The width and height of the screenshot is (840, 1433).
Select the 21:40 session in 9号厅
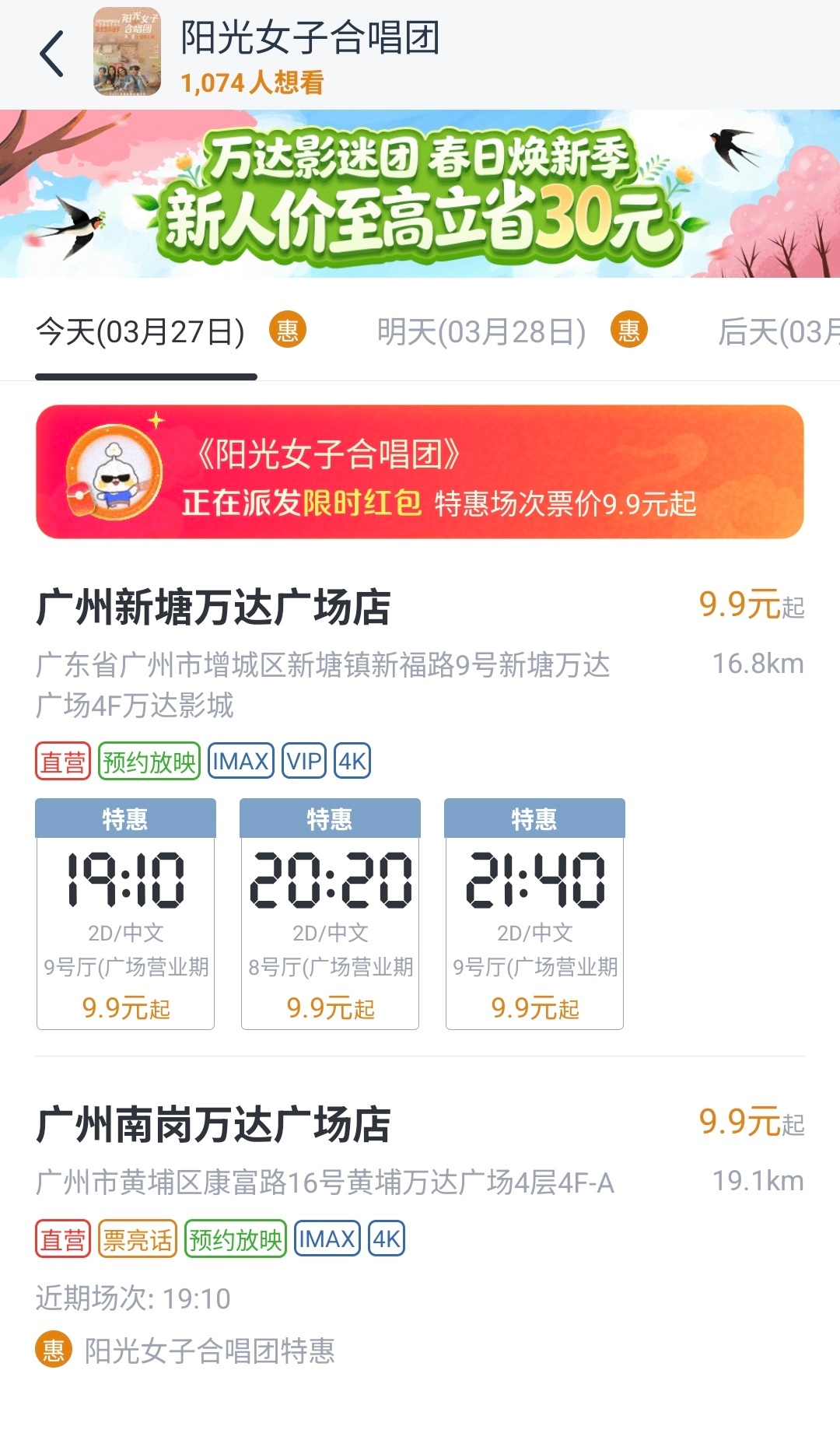point(532,914)
